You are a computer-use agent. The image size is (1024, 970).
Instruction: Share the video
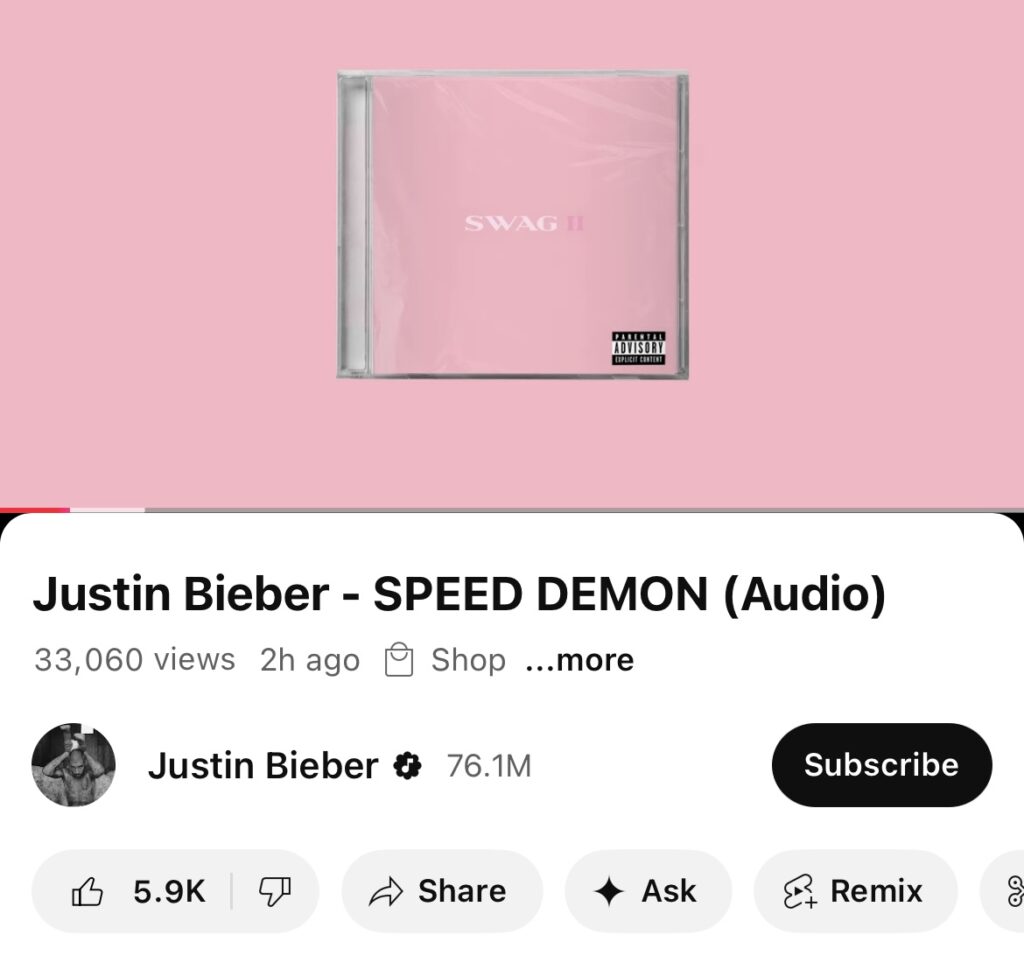(442, 891)
